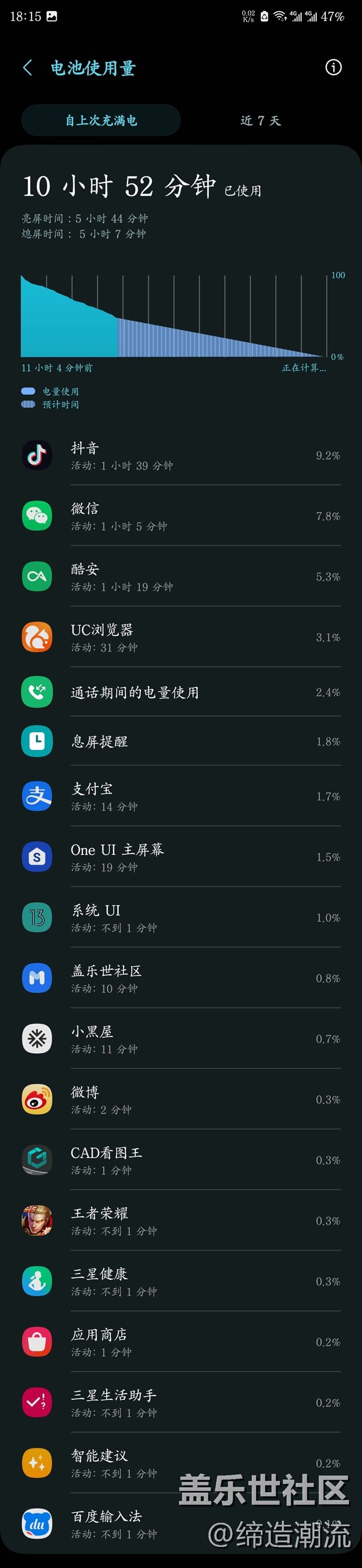Image resolution: width=362 pixels, height=1568 pixels.
Task: Open 系统 UI battery details
Action: tap(181, 917)
